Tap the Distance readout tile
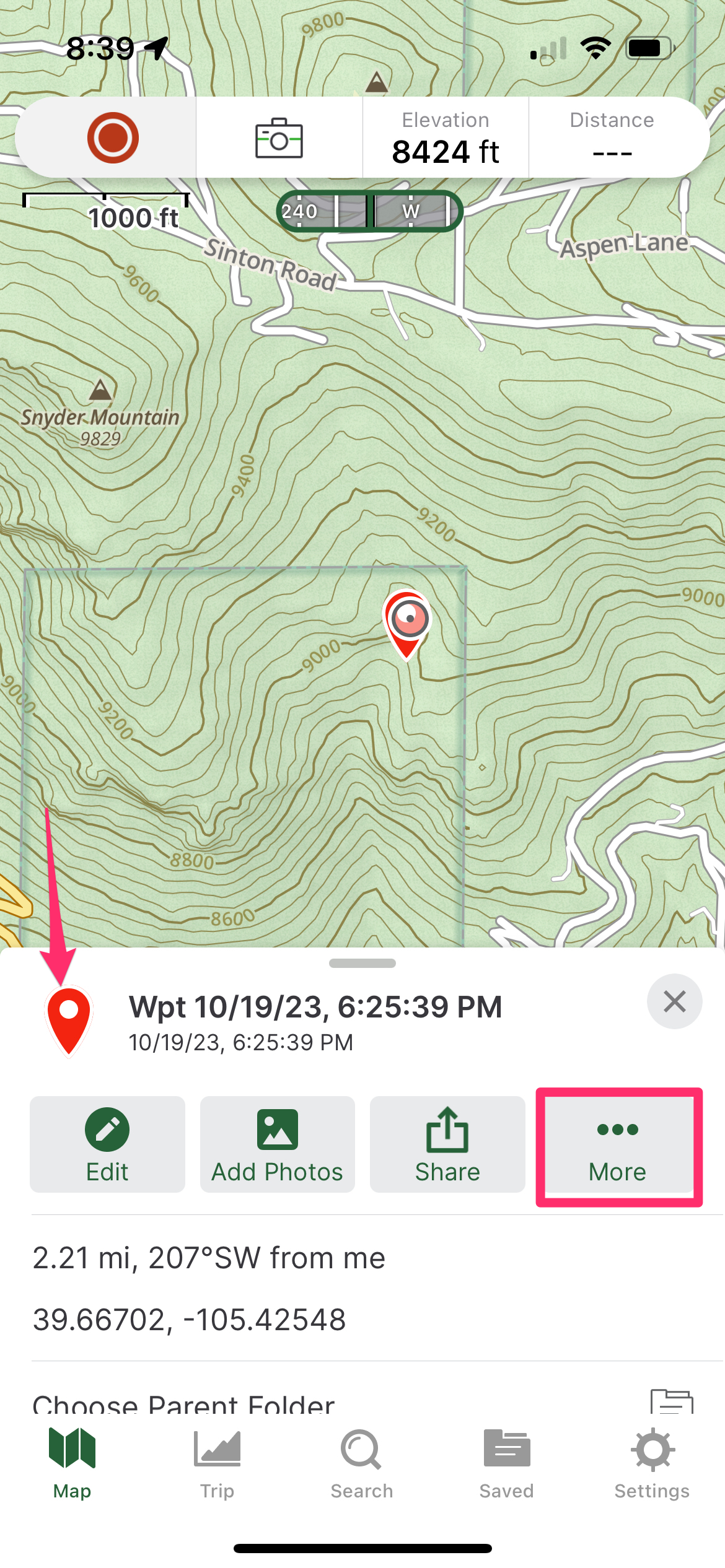Viewport: 725px width, 1568px height. [x=612, y=137]
